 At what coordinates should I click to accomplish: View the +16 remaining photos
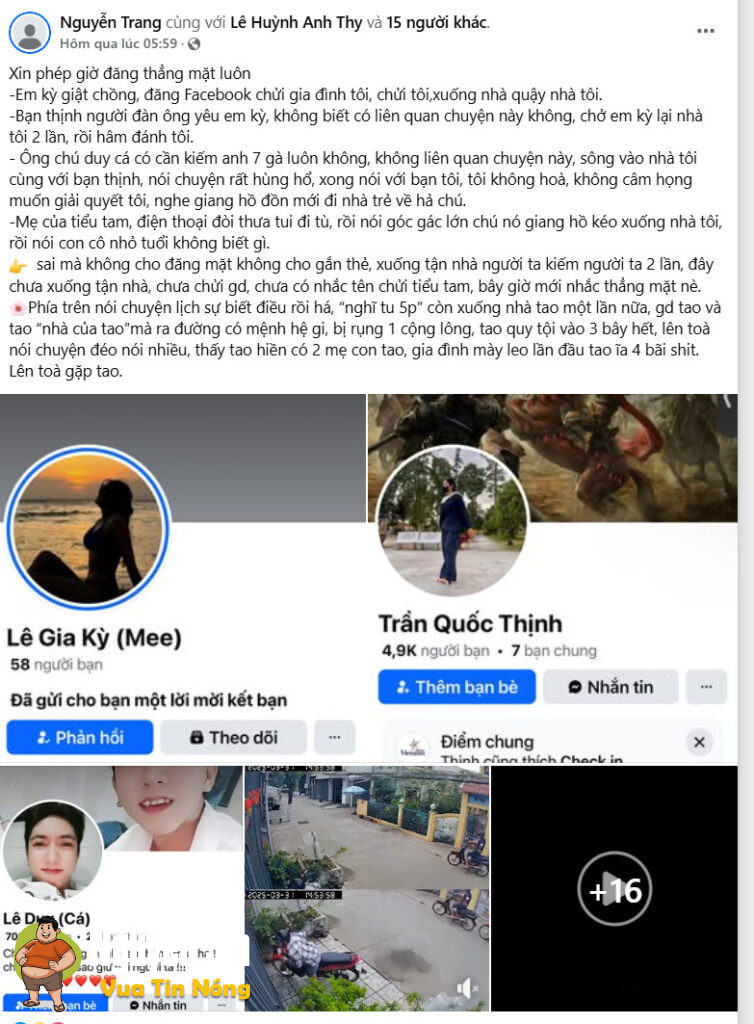615,888
